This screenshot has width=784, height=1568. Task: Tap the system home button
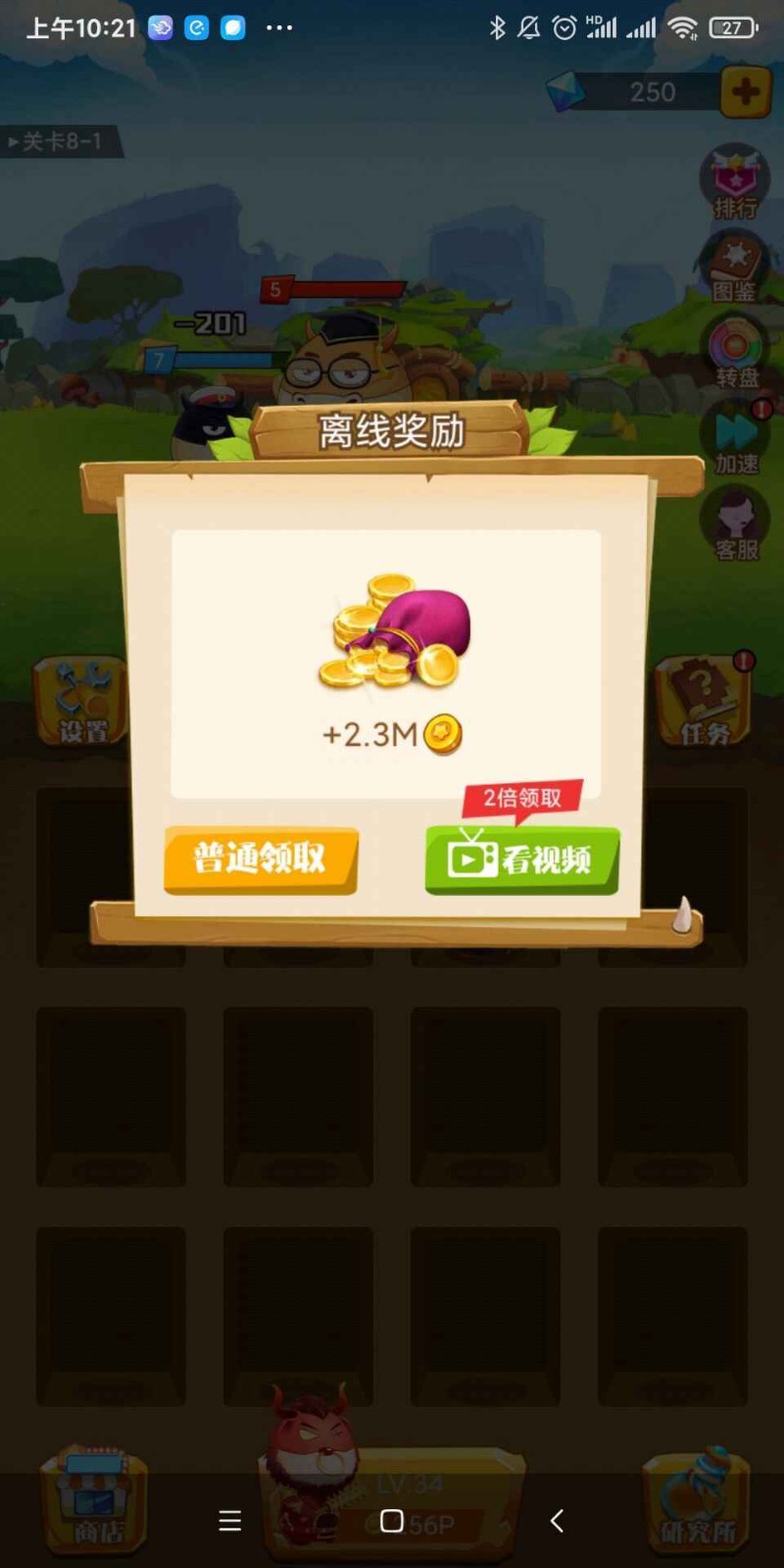(x=392, y=1520)
